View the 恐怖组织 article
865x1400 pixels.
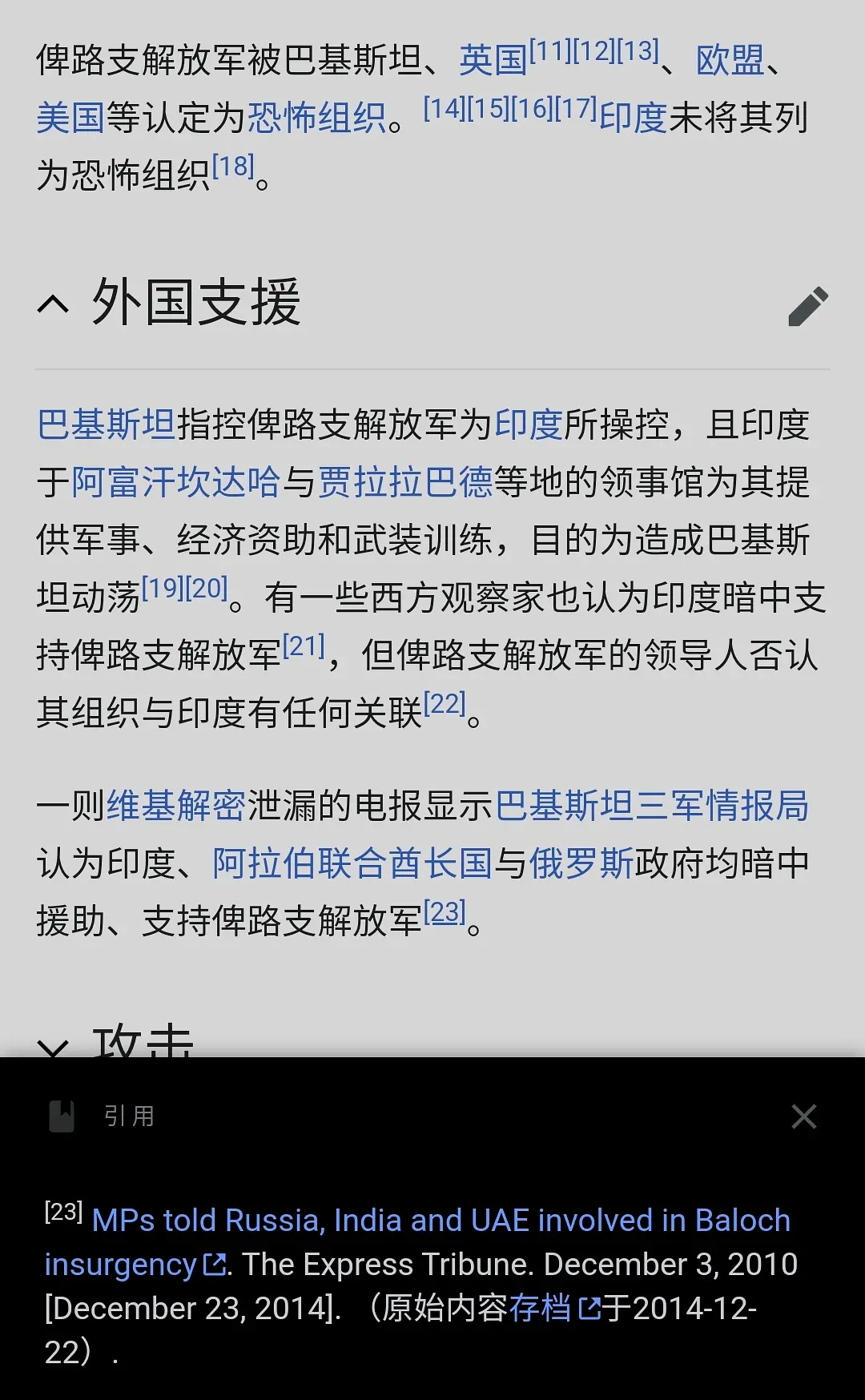317,119
